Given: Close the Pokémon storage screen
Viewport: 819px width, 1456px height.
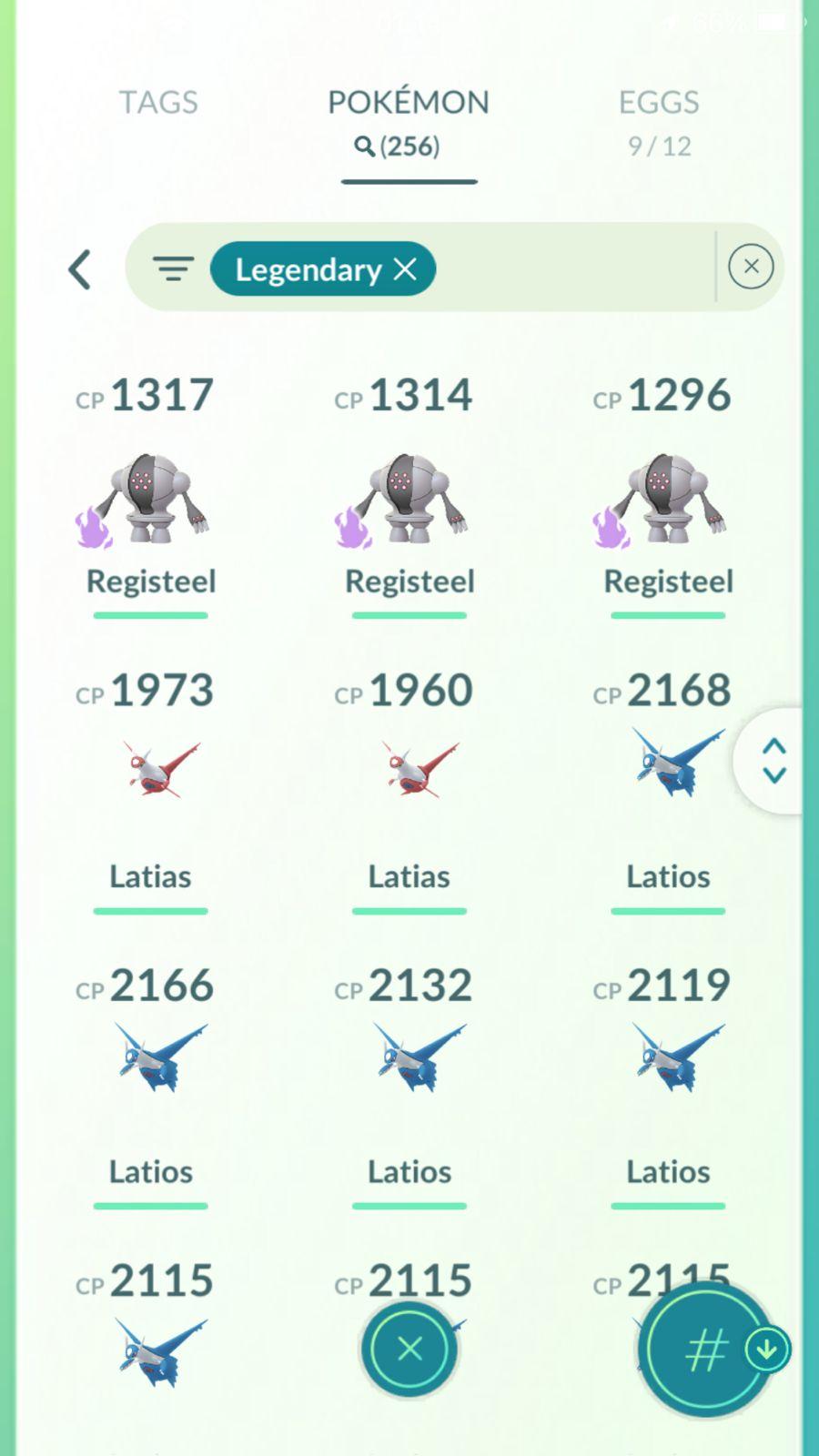Looking at the screenshot, I should click(x=409, y=1349).
